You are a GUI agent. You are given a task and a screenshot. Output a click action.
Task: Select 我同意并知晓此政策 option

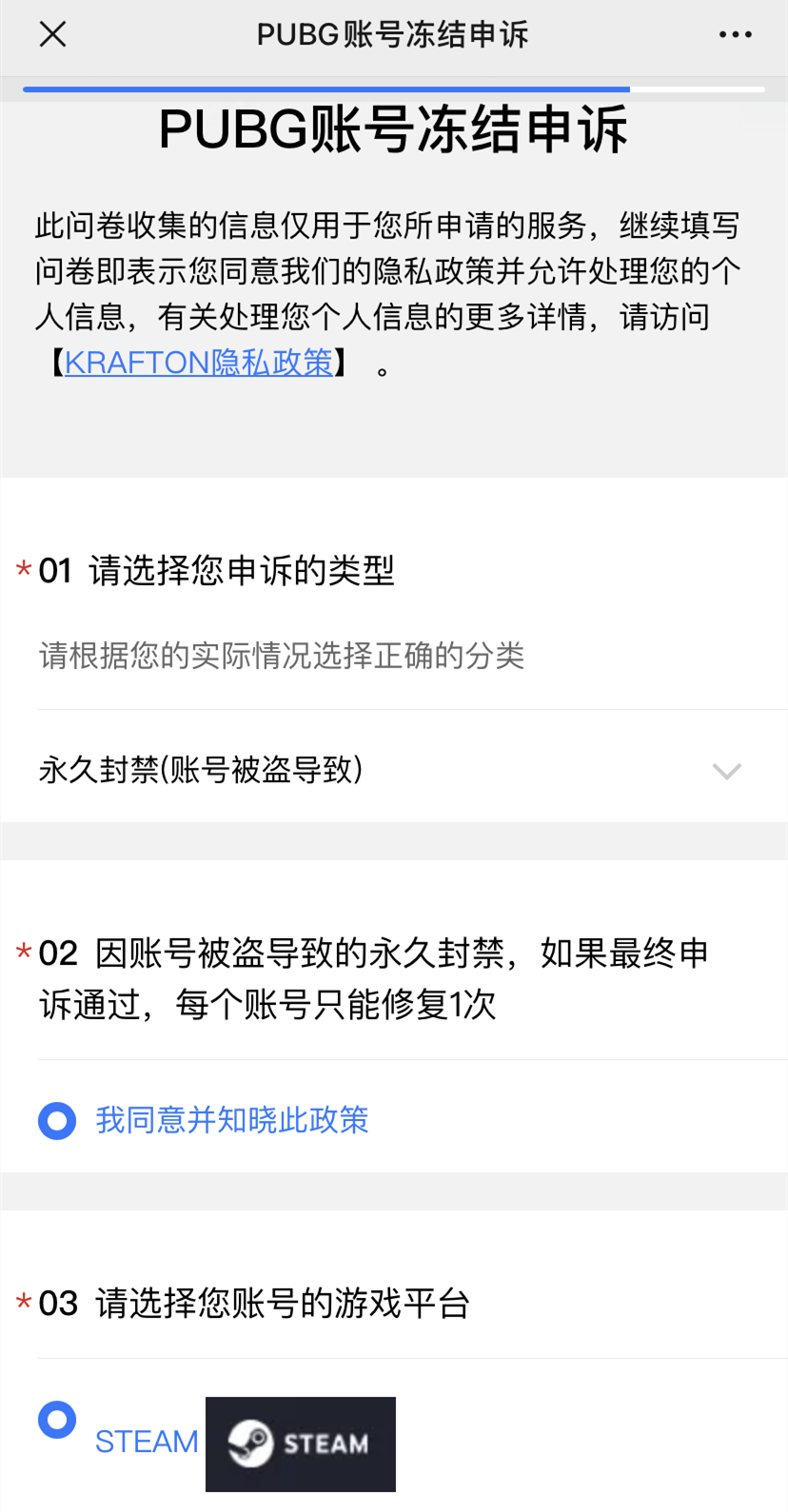57,1121
